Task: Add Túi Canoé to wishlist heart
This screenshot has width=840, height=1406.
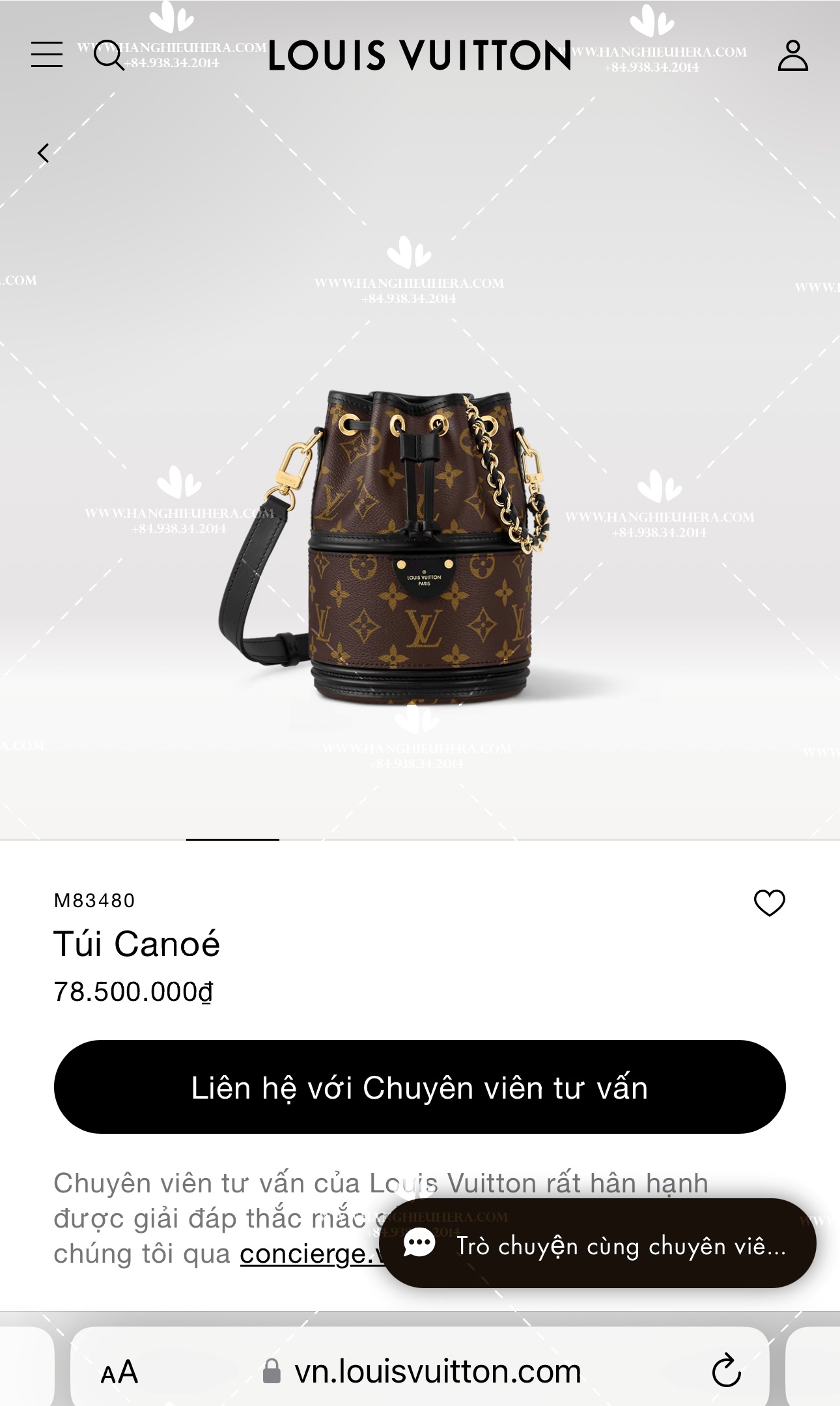Action: pos(769,903)
